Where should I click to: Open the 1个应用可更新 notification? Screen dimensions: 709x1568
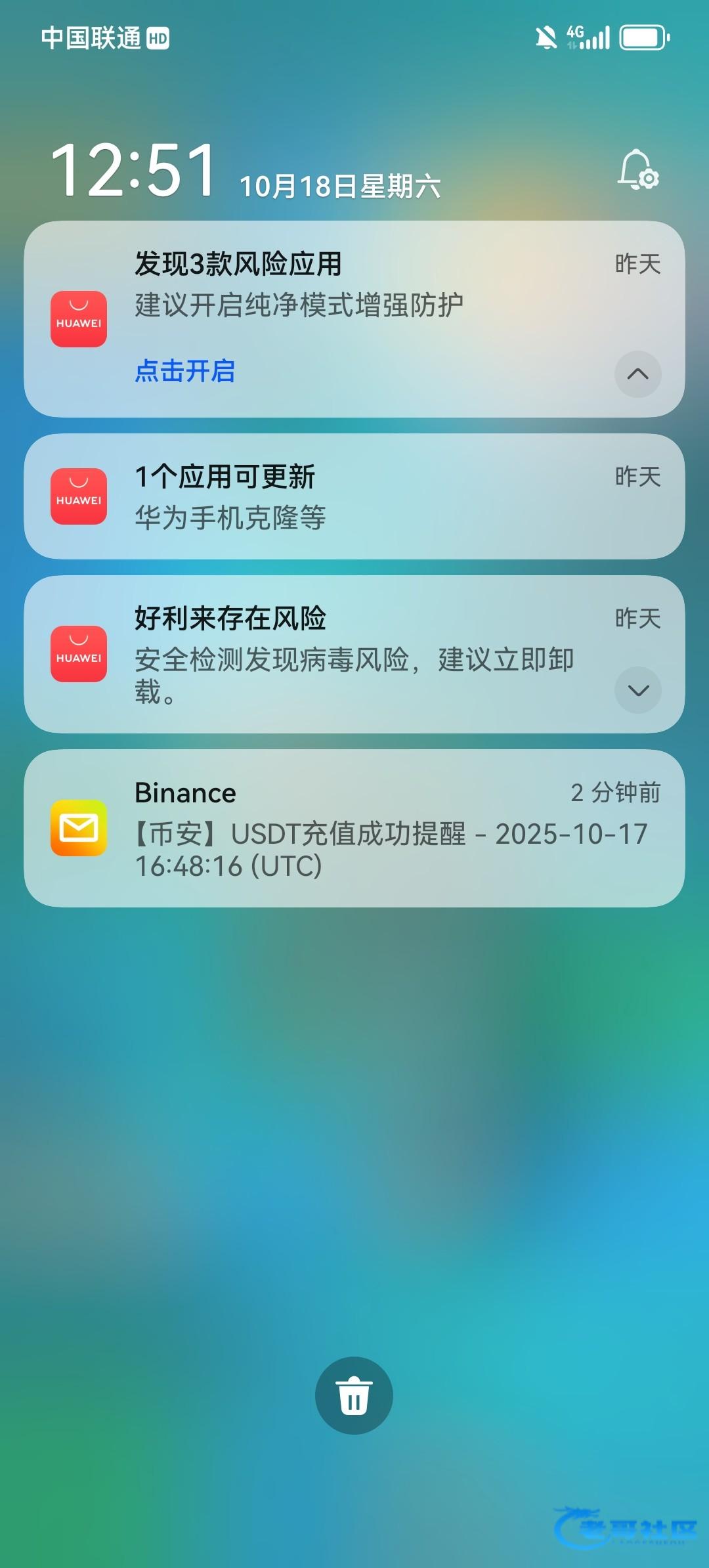(354, 496)
